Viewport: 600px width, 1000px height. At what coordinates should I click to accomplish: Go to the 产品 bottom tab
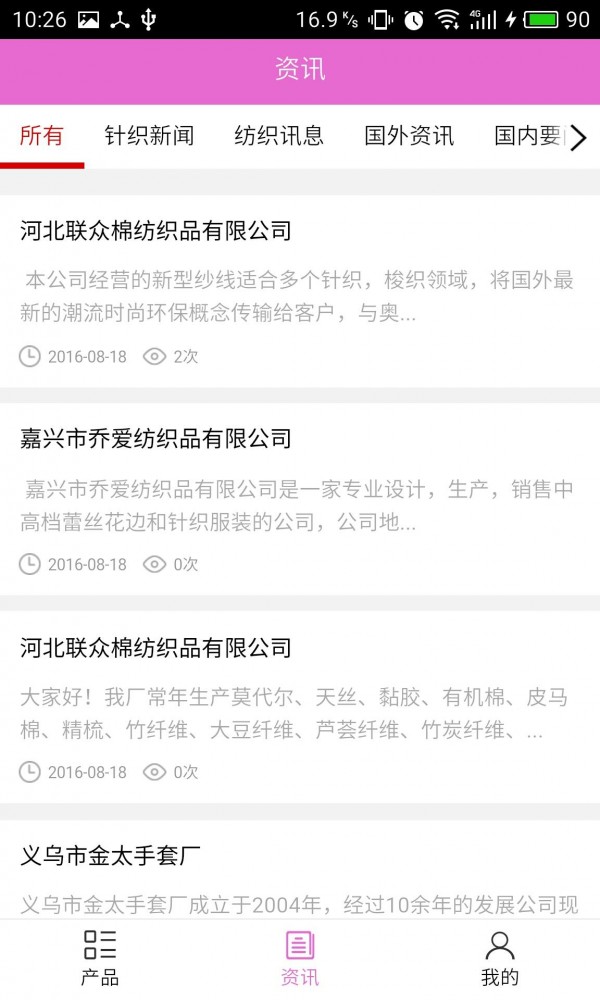(x=100, y=959)
